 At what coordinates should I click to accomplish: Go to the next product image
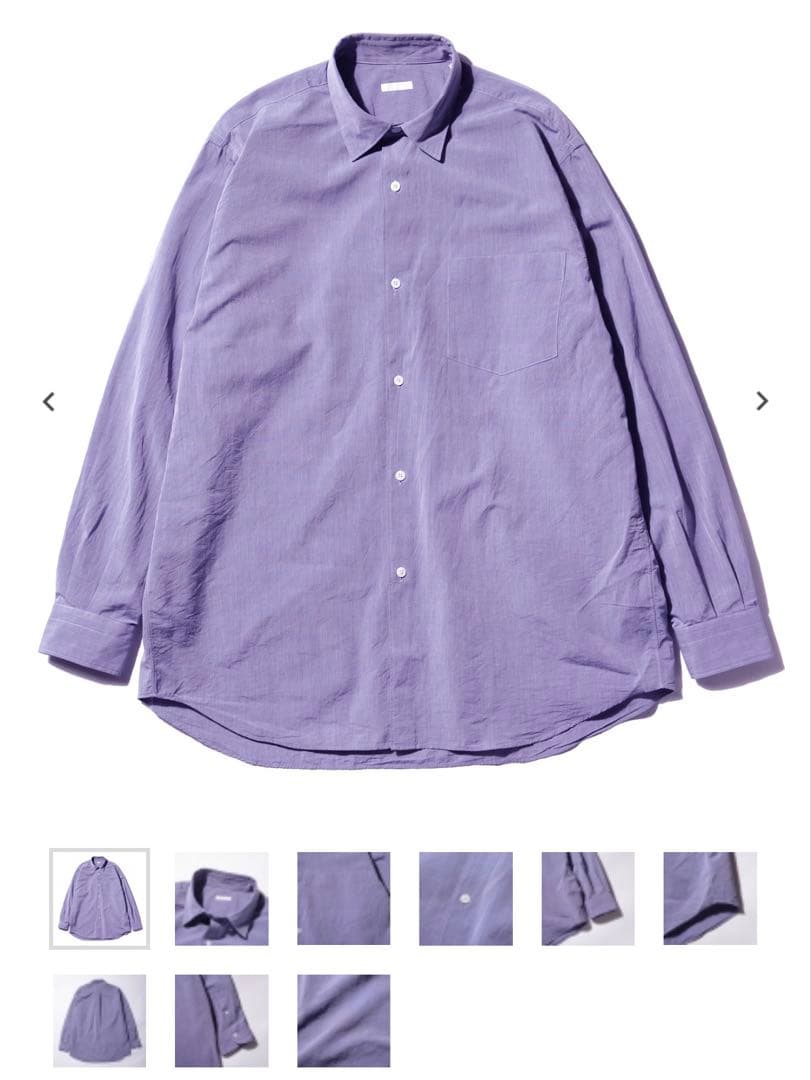(x=762, y=401)
